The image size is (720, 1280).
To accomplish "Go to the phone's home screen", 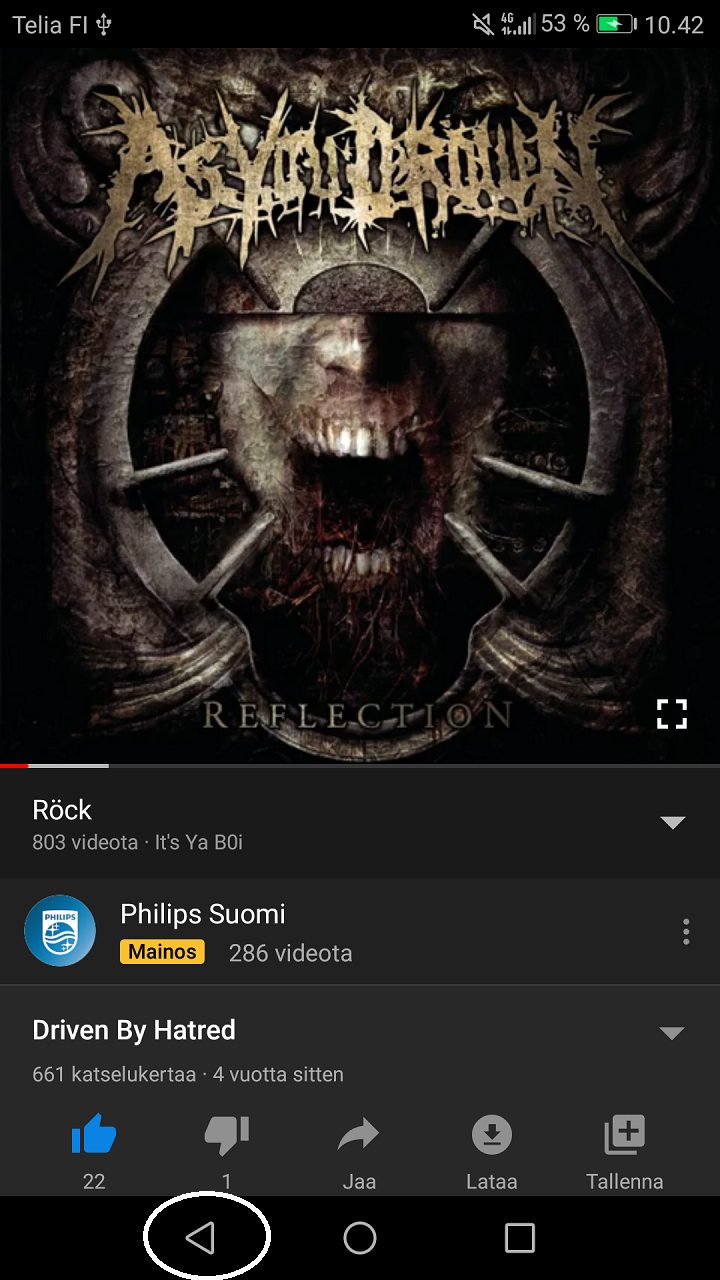I will tap(360, 1238).
